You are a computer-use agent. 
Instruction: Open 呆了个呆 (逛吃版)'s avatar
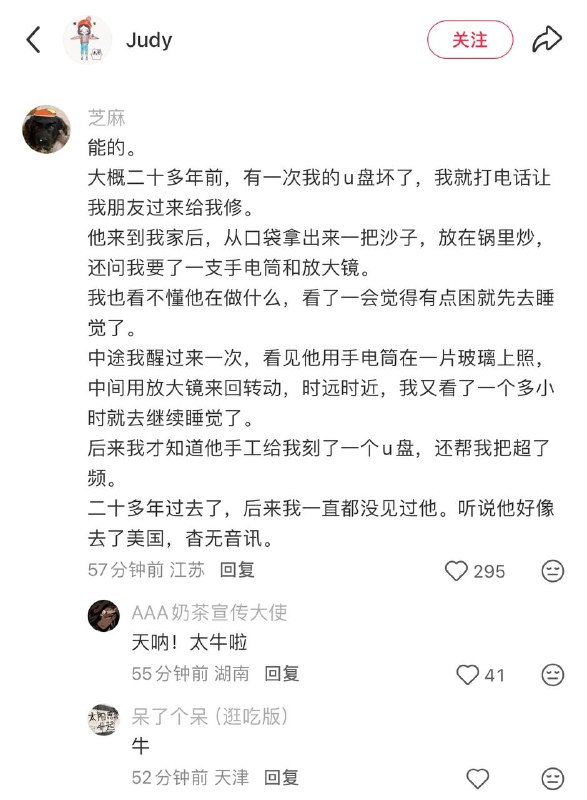(x=104, y=720)
